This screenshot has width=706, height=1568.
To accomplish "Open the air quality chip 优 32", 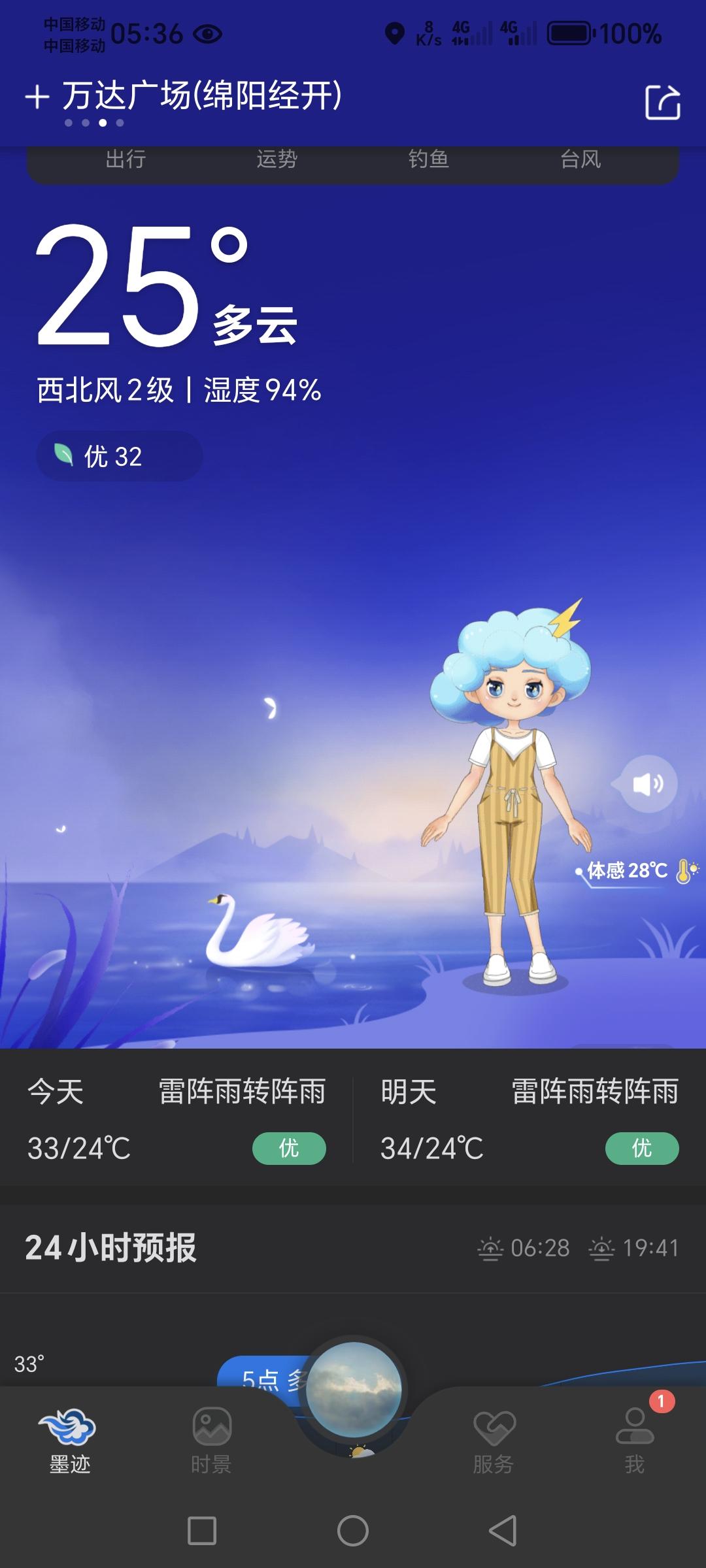I will pos(119,456).
